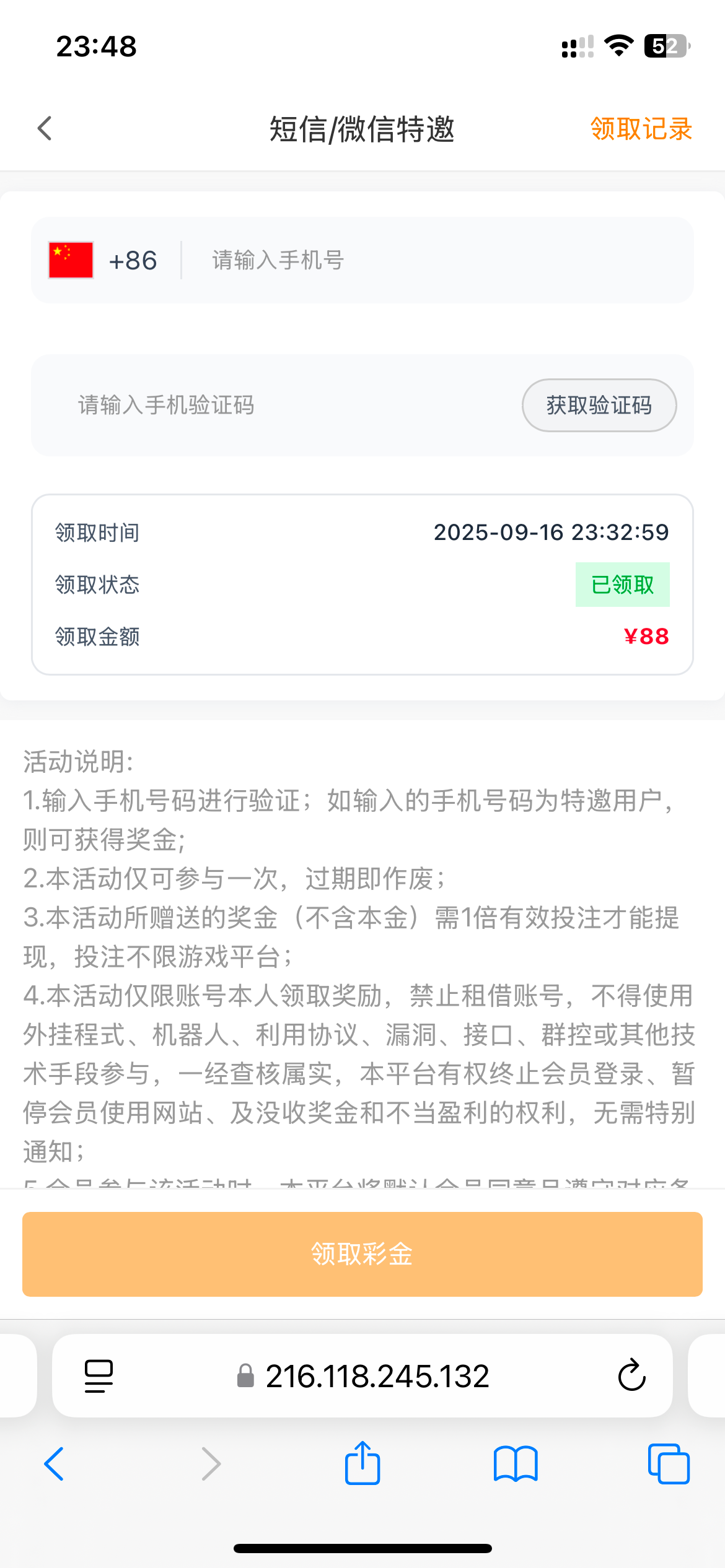Focus the 请输入手机号 phone field
The height and width of the screenshot is (1568, 725).
tap(434, 261)
